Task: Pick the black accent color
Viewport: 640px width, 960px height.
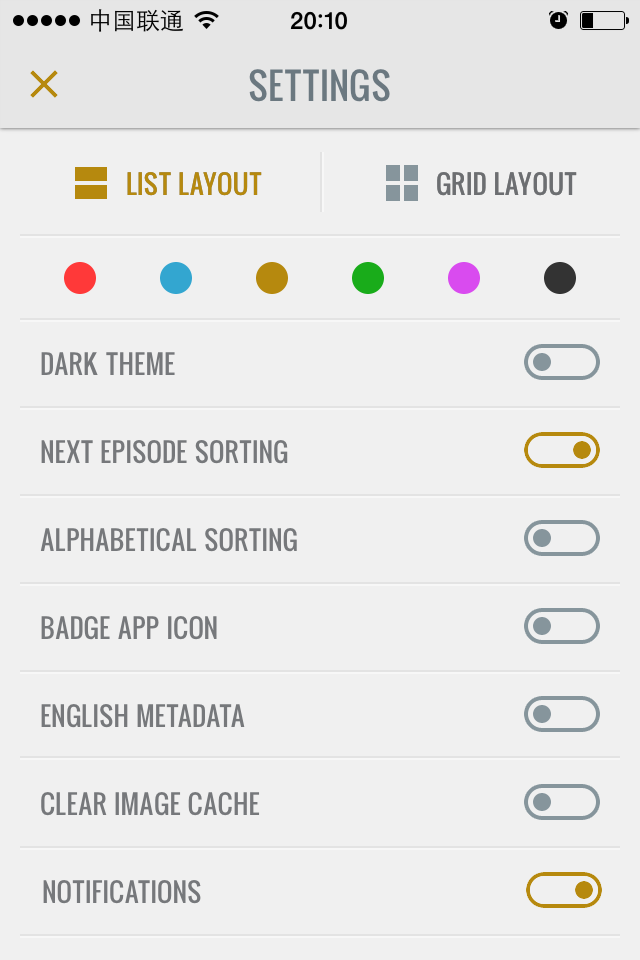Action: click(x=560, y=278)
